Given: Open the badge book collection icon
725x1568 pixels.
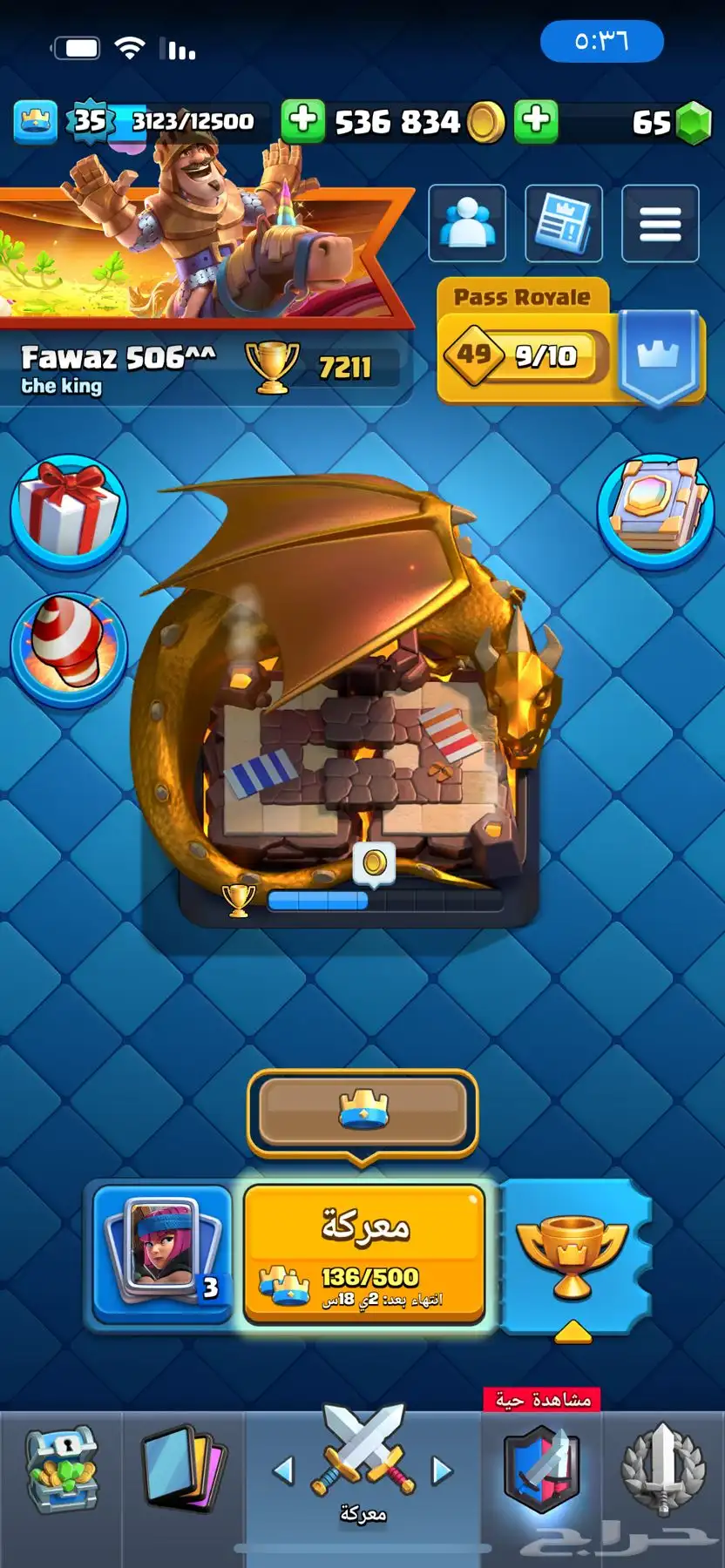Looking at the screenshot, I should (x=655, y=510).
